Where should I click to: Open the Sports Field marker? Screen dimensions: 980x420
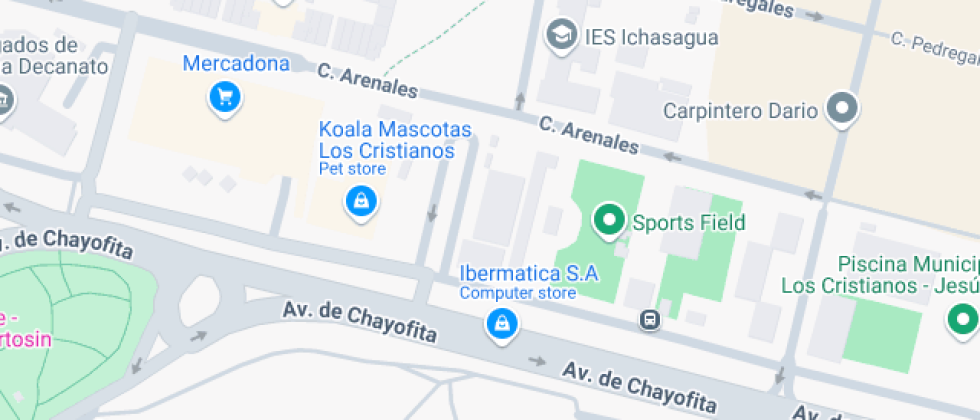pyautogui.click(x=607, y=219)
